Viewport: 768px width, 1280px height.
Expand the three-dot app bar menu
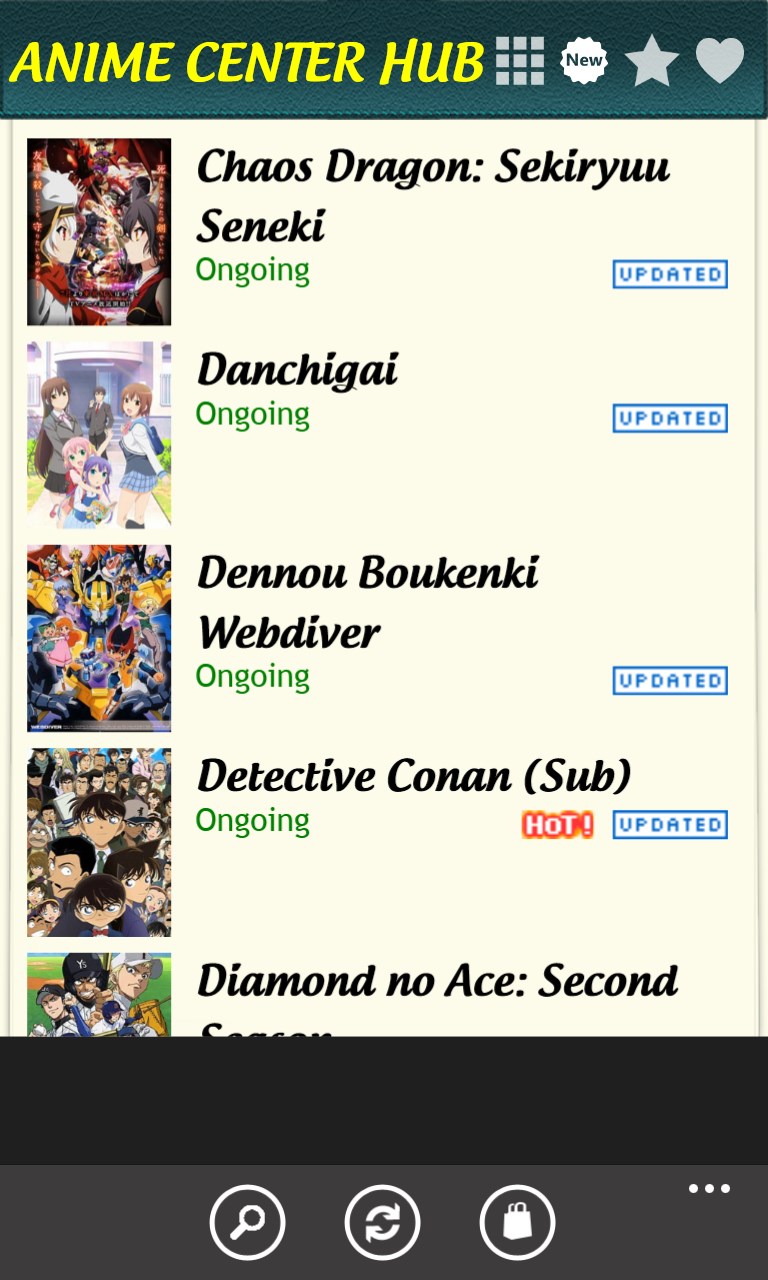tap(709, 1189)
